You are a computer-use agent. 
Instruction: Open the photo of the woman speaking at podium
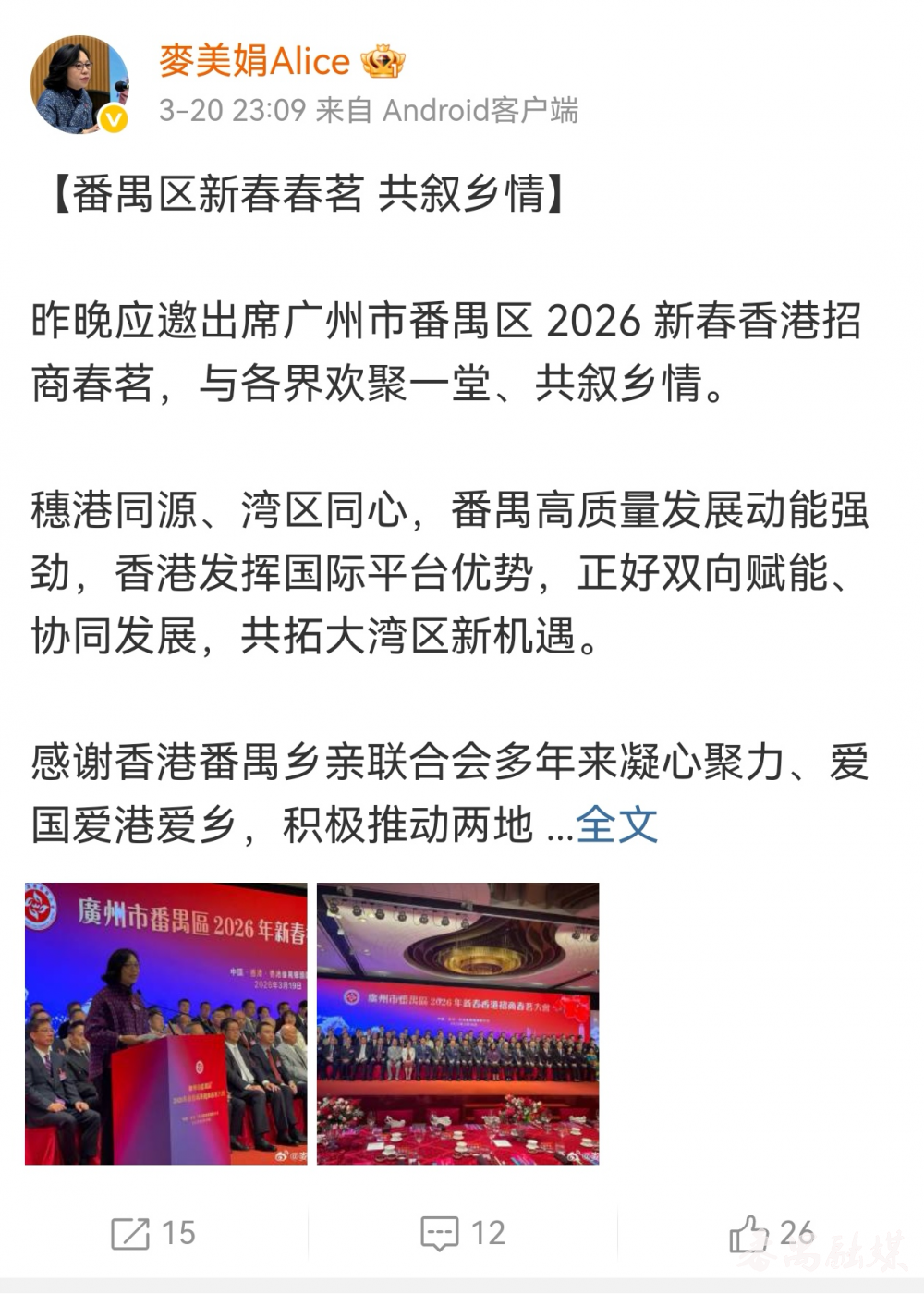point(166,1023)
